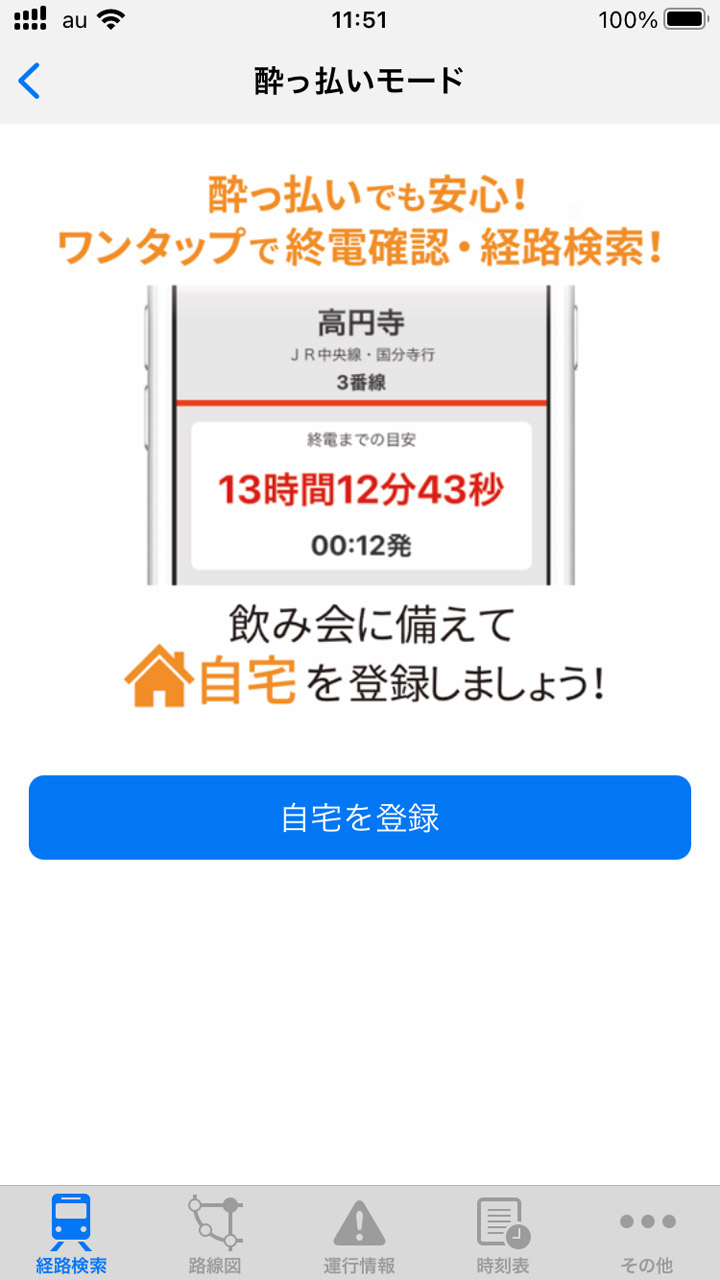Image resolution: width=720 pixels, height=1280 pixels.
Task: Open the 路線図 route map icon
Action: tap(214, 1221)
